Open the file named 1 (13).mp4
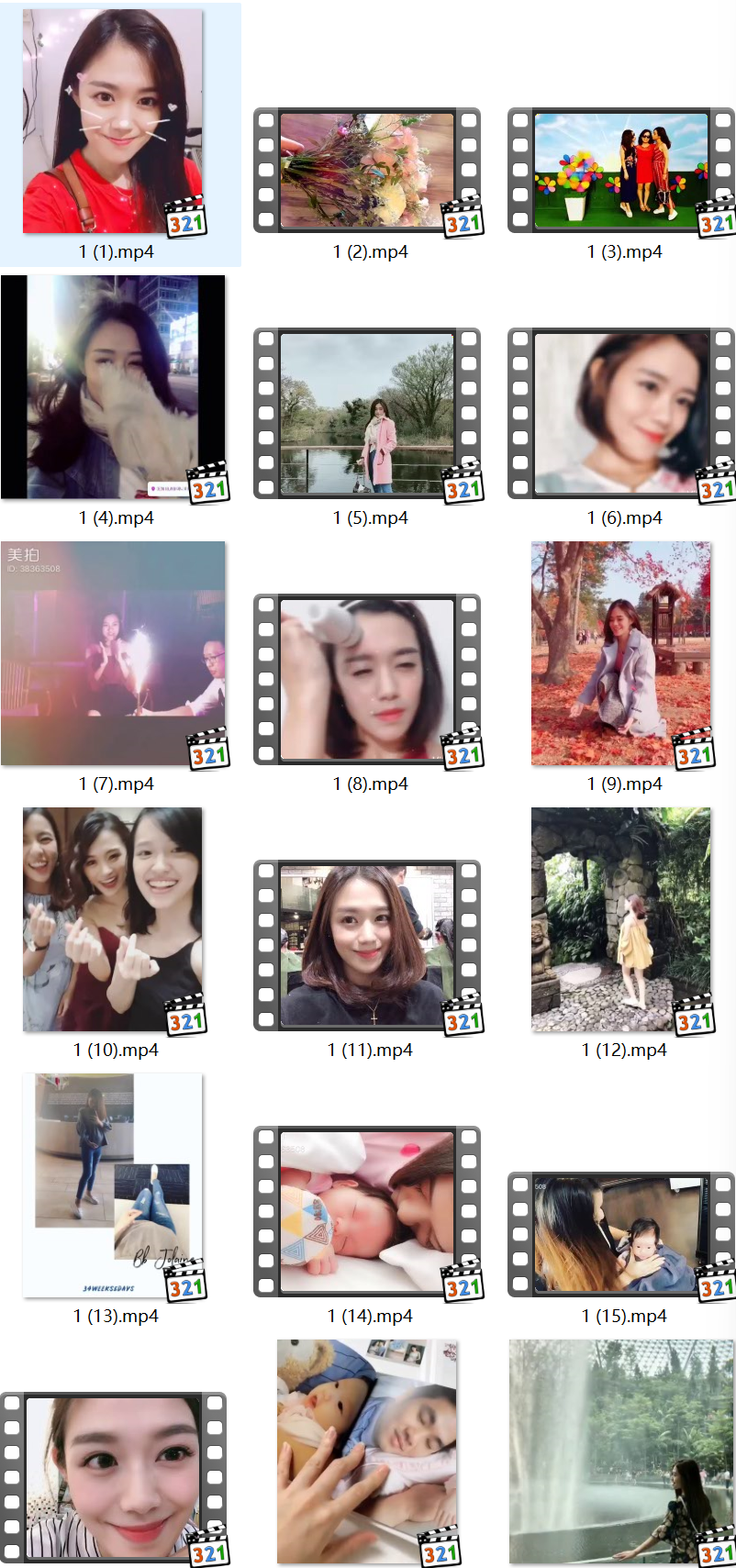The width and height of the screenshot is (736, 1568). (x=113, y=1185)
